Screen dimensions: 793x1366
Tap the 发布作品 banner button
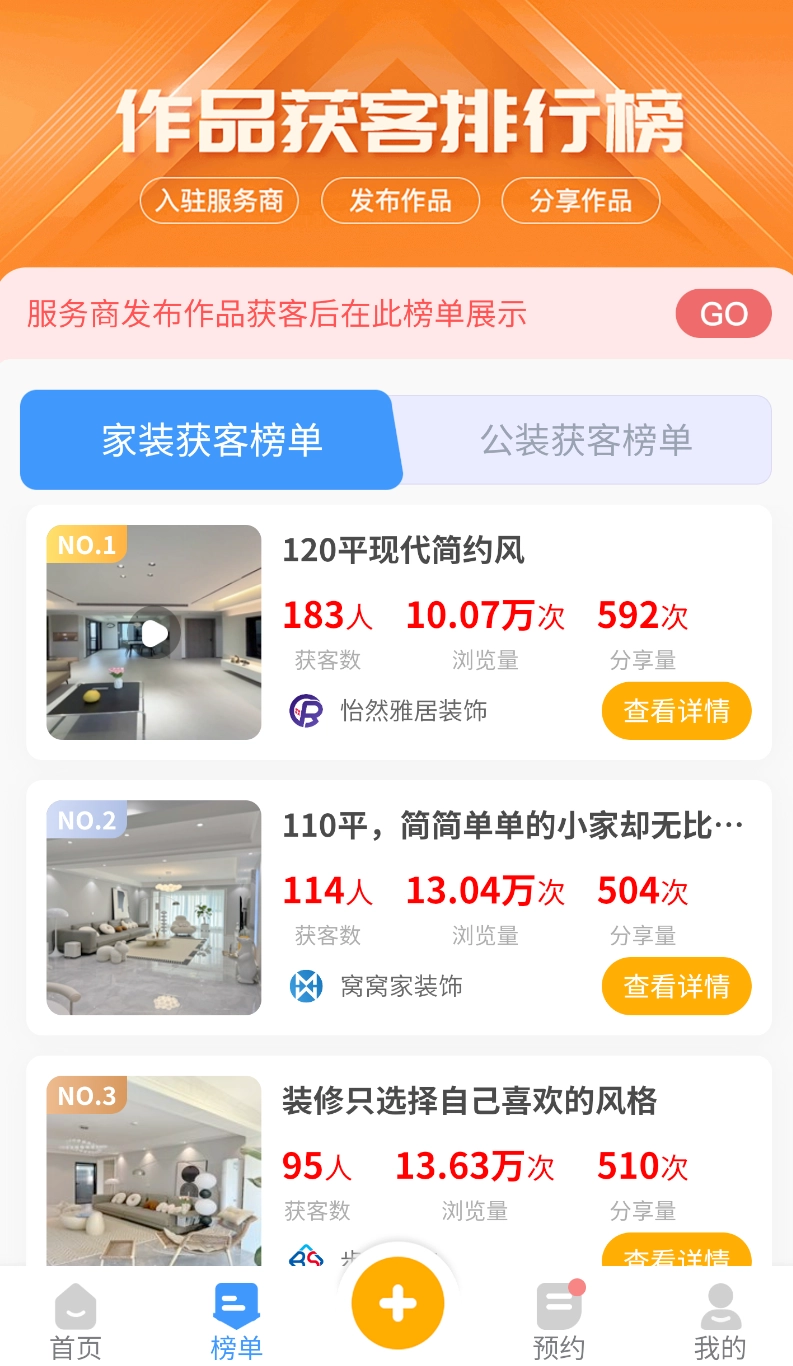(x=400, y=201)
